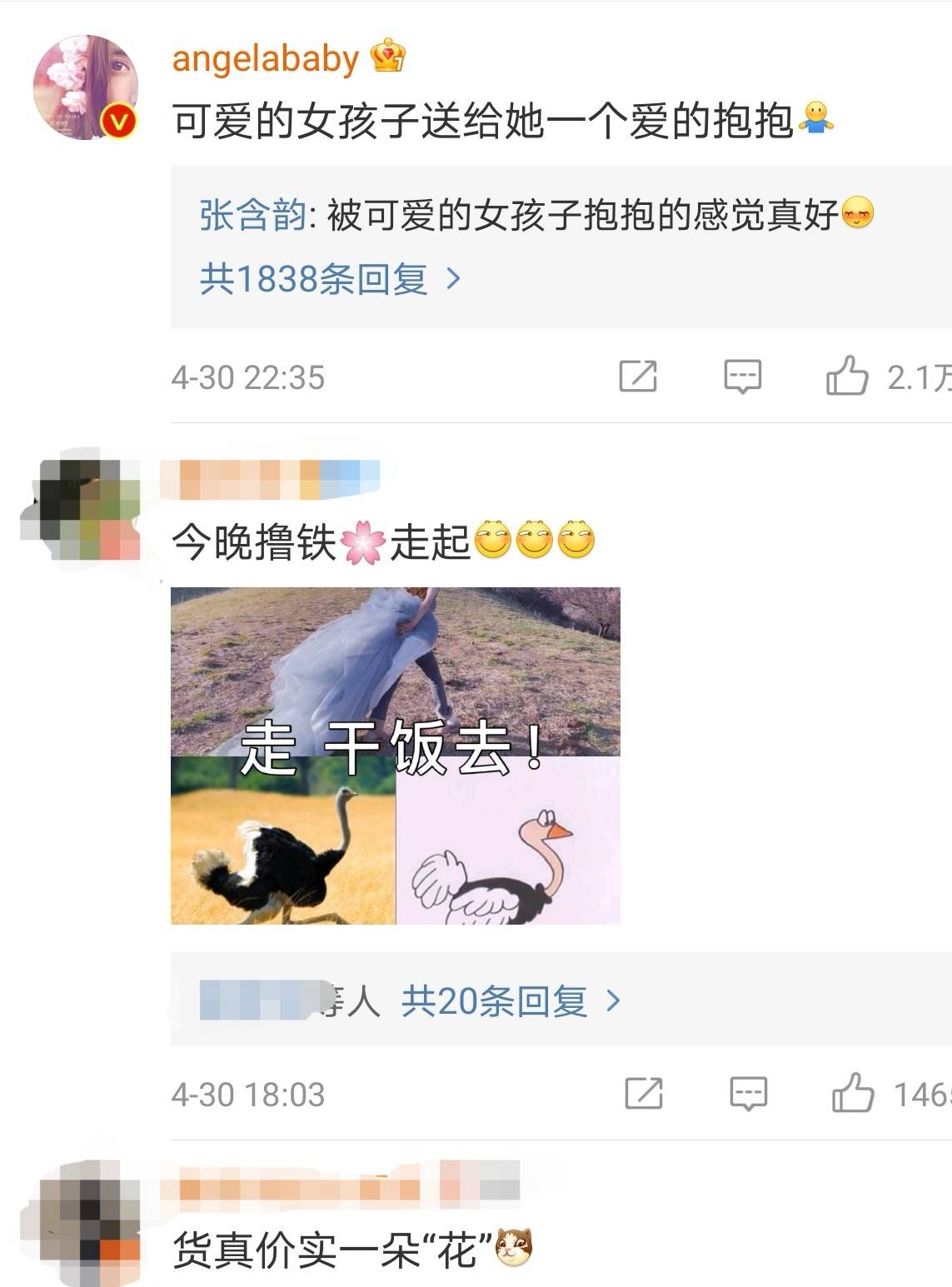Screen dimensions: 952x1287
Task: Open the 走 干饭去 meme image
Action: click(395, 756)
